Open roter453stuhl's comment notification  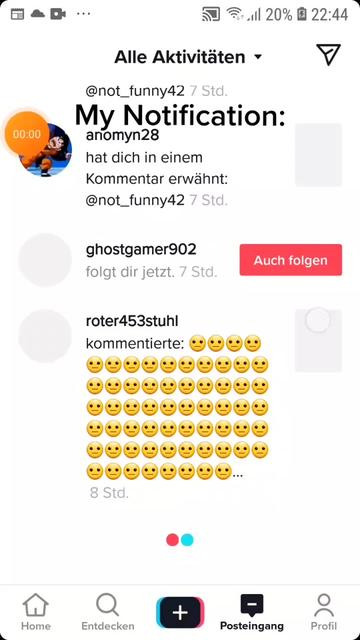click(x=180, y=404)
